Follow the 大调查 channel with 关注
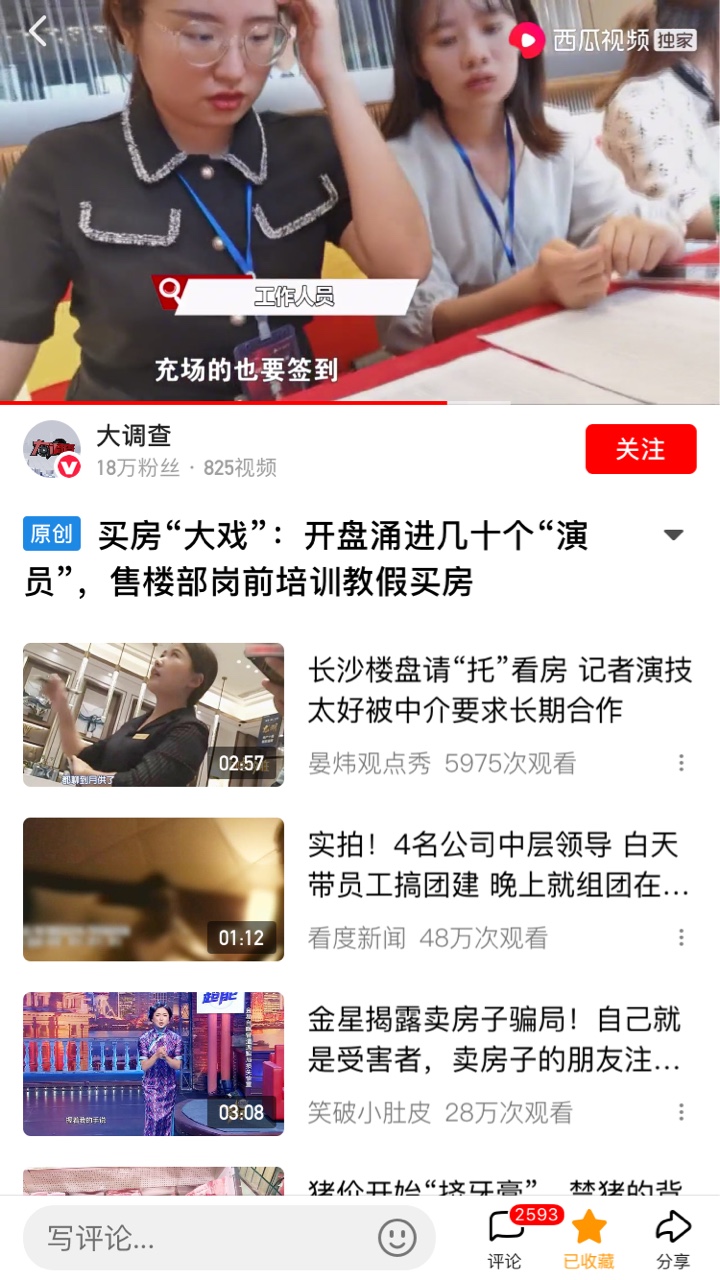This screenshot has width=720, height=1280. [640, 449]
